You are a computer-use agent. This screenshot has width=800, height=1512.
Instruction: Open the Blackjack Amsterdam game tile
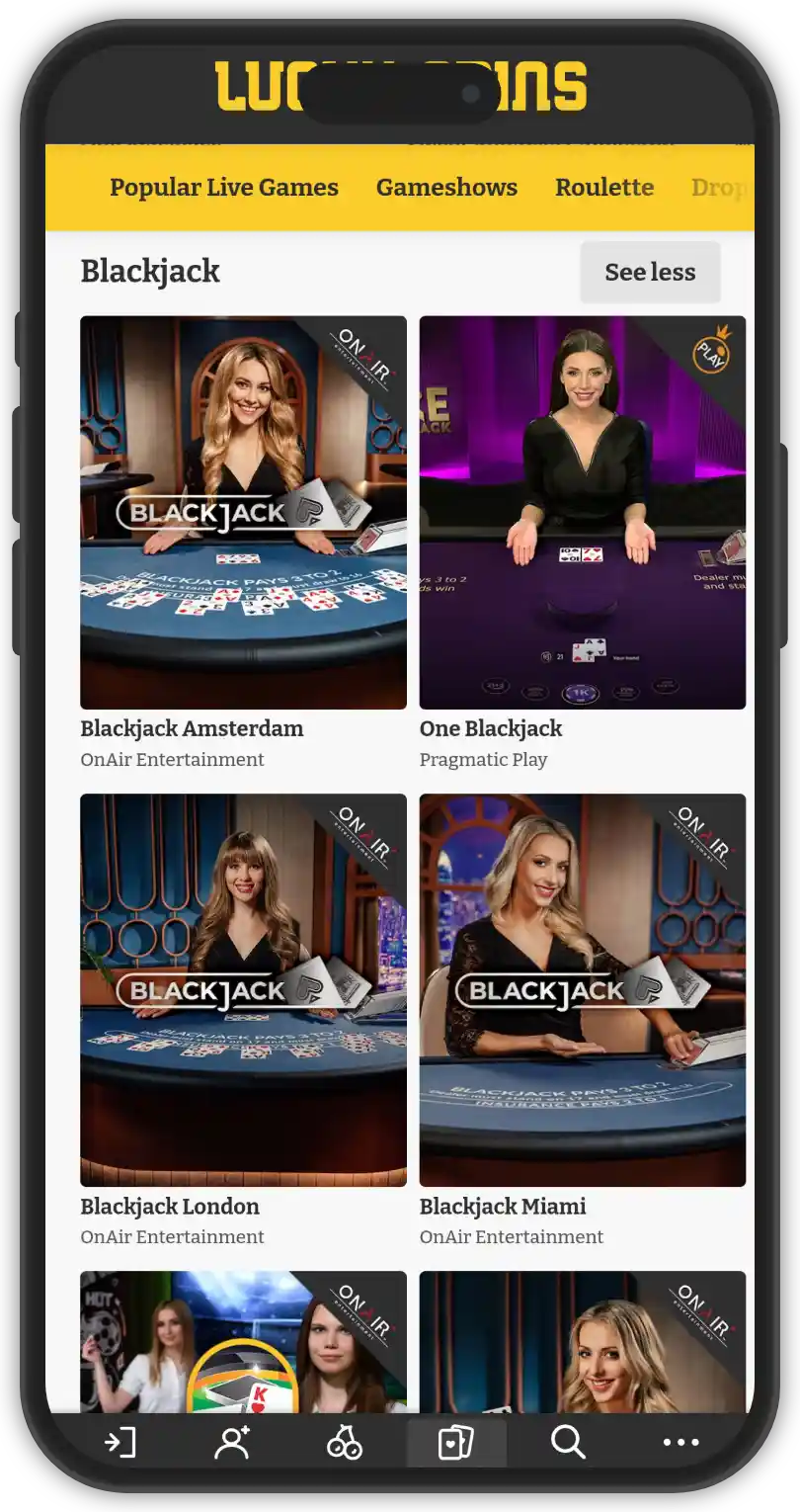(243, 512)
